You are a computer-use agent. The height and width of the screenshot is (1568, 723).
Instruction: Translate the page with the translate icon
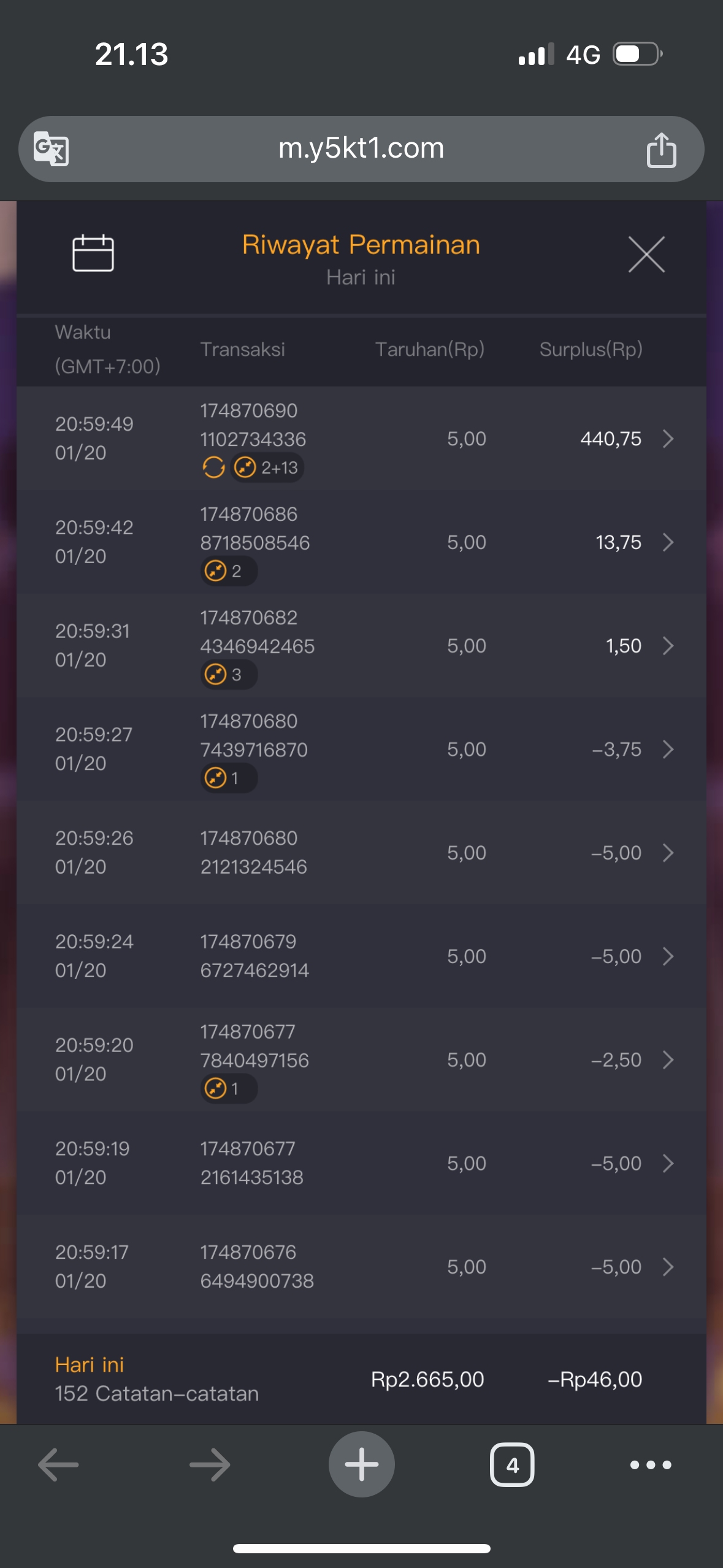pos(51,148)
